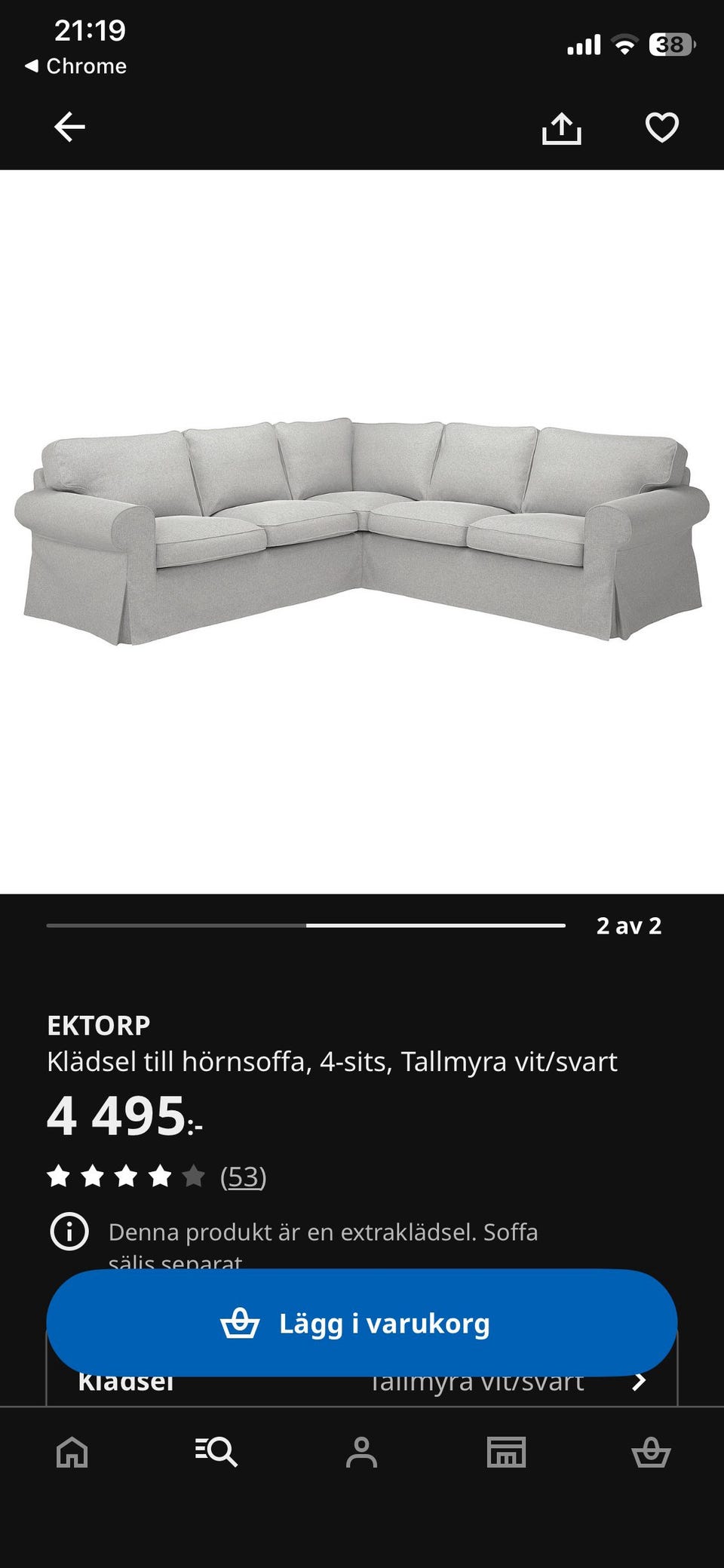Return to Chrome via the system breadcrumb
The width and height of the screenshot is (724, 1568).
75,66
